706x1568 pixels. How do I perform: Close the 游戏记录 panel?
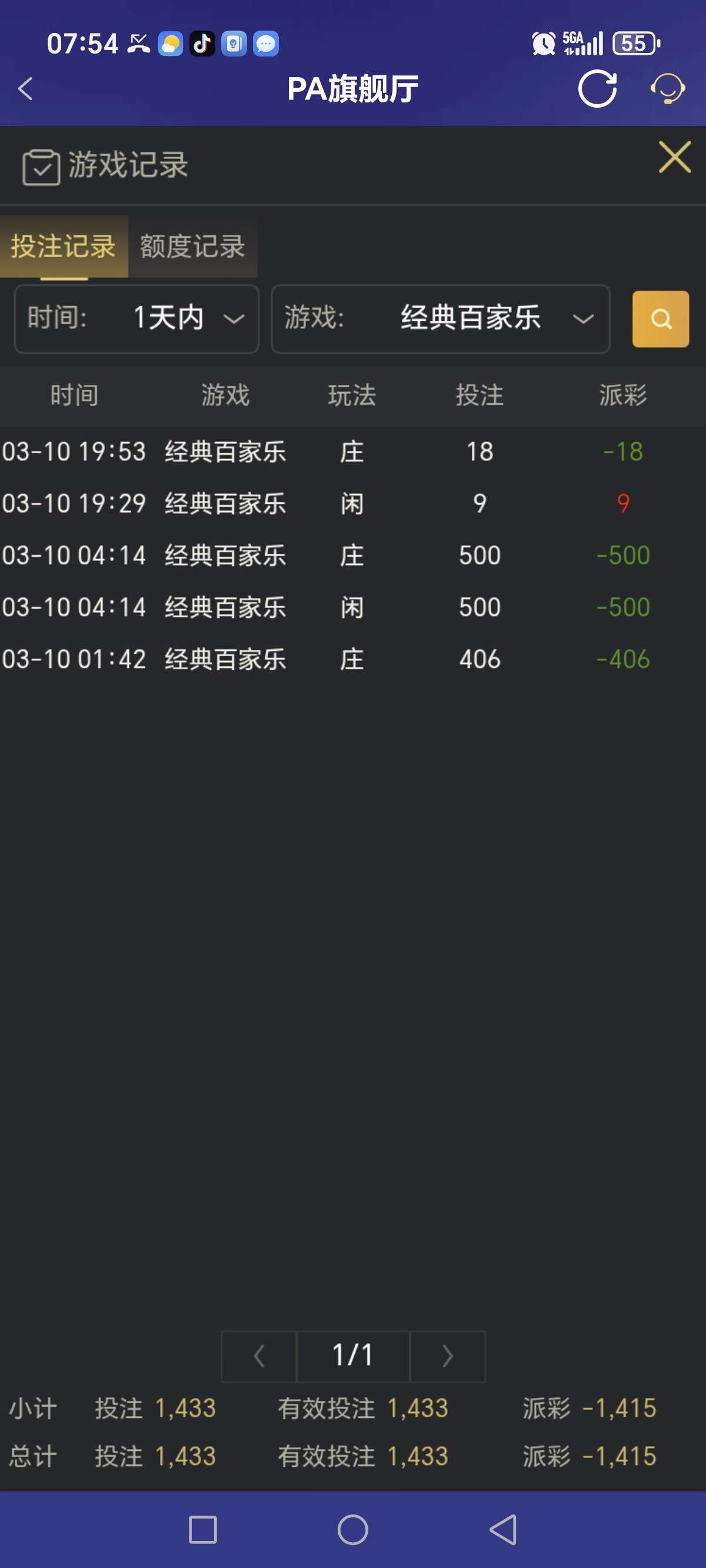pyautogui.click(x=674, y=157)
